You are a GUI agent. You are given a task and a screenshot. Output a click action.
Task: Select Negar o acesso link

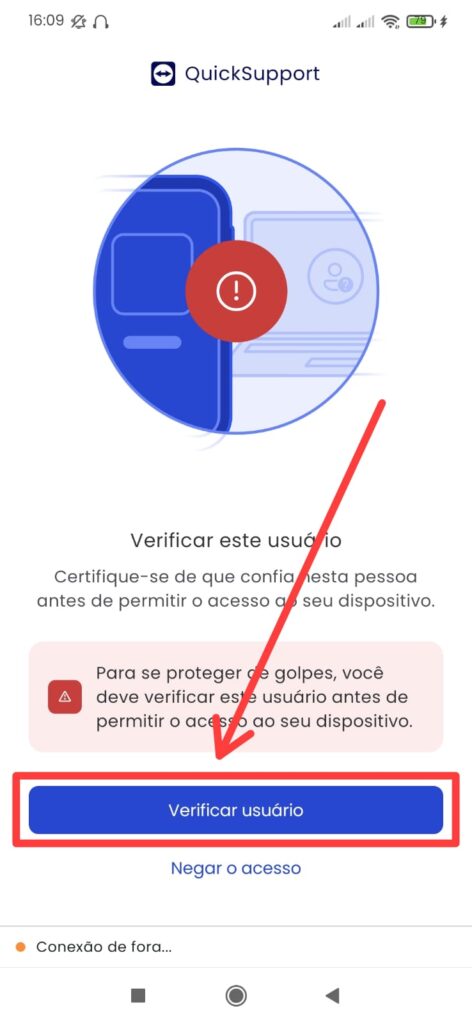coord(236,868)
